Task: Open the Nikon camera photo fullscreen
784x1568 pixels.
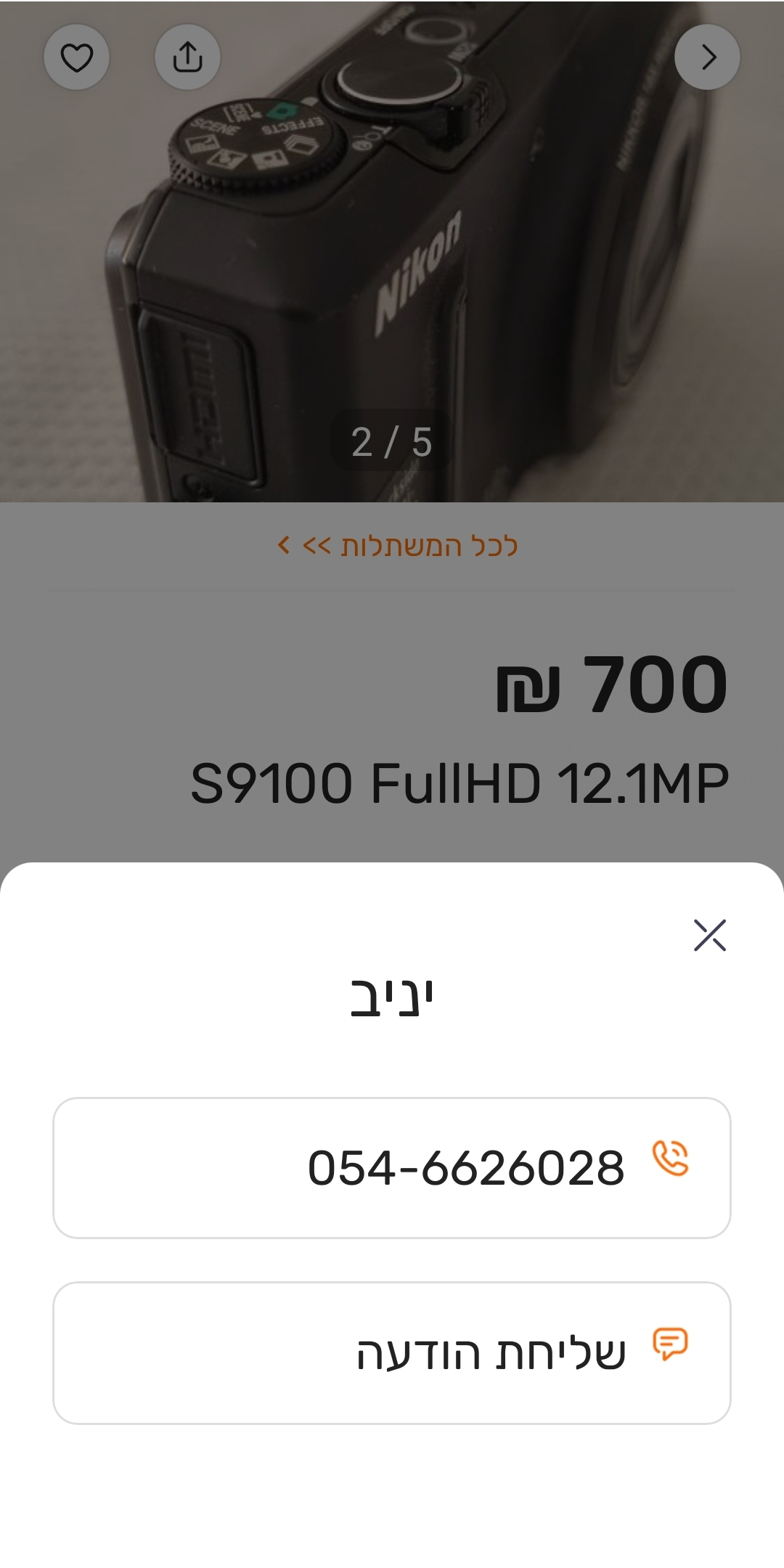Action: [392, 254]
